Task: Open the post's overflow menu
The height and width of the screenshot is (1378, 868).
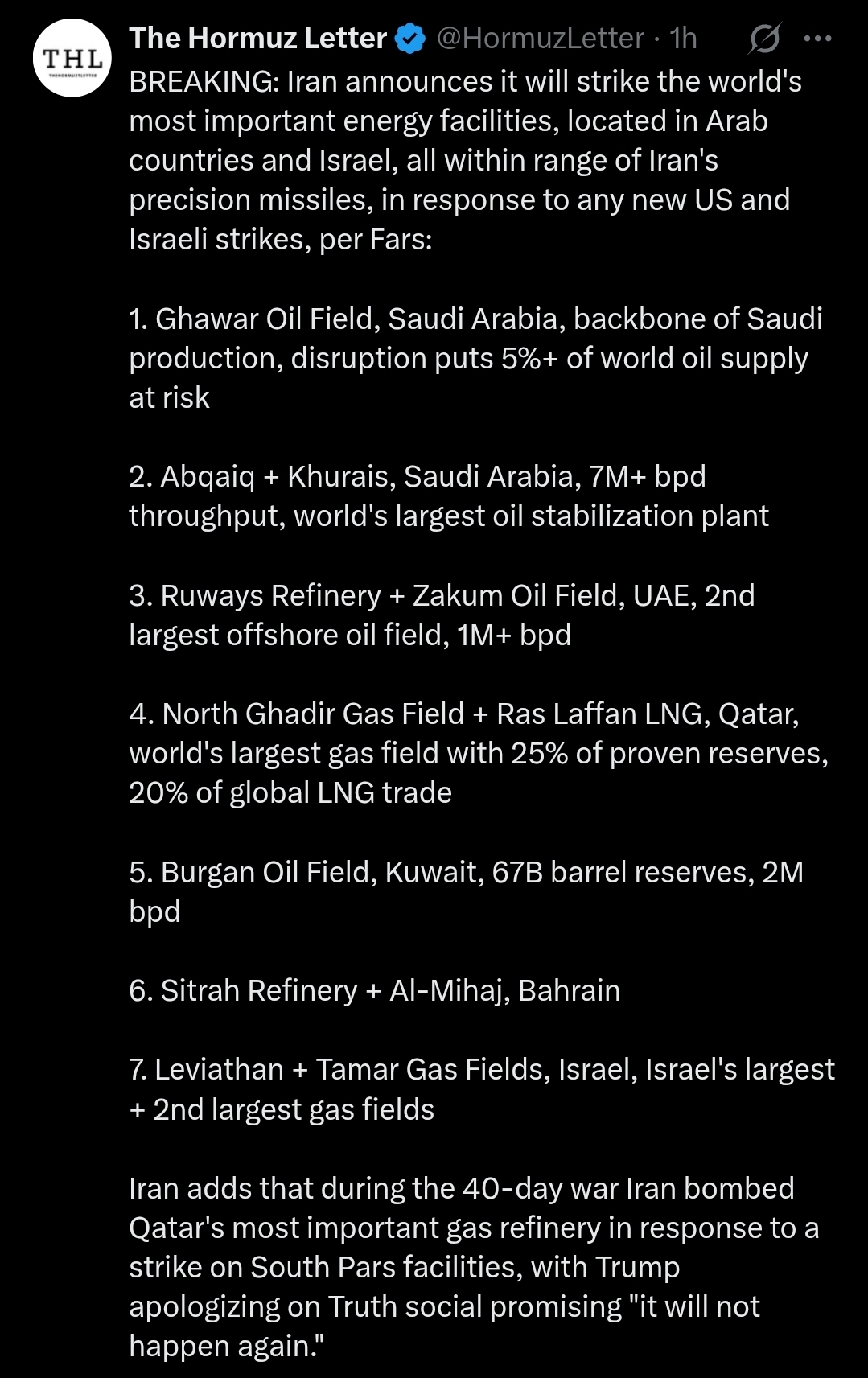Action: [817, 38]
